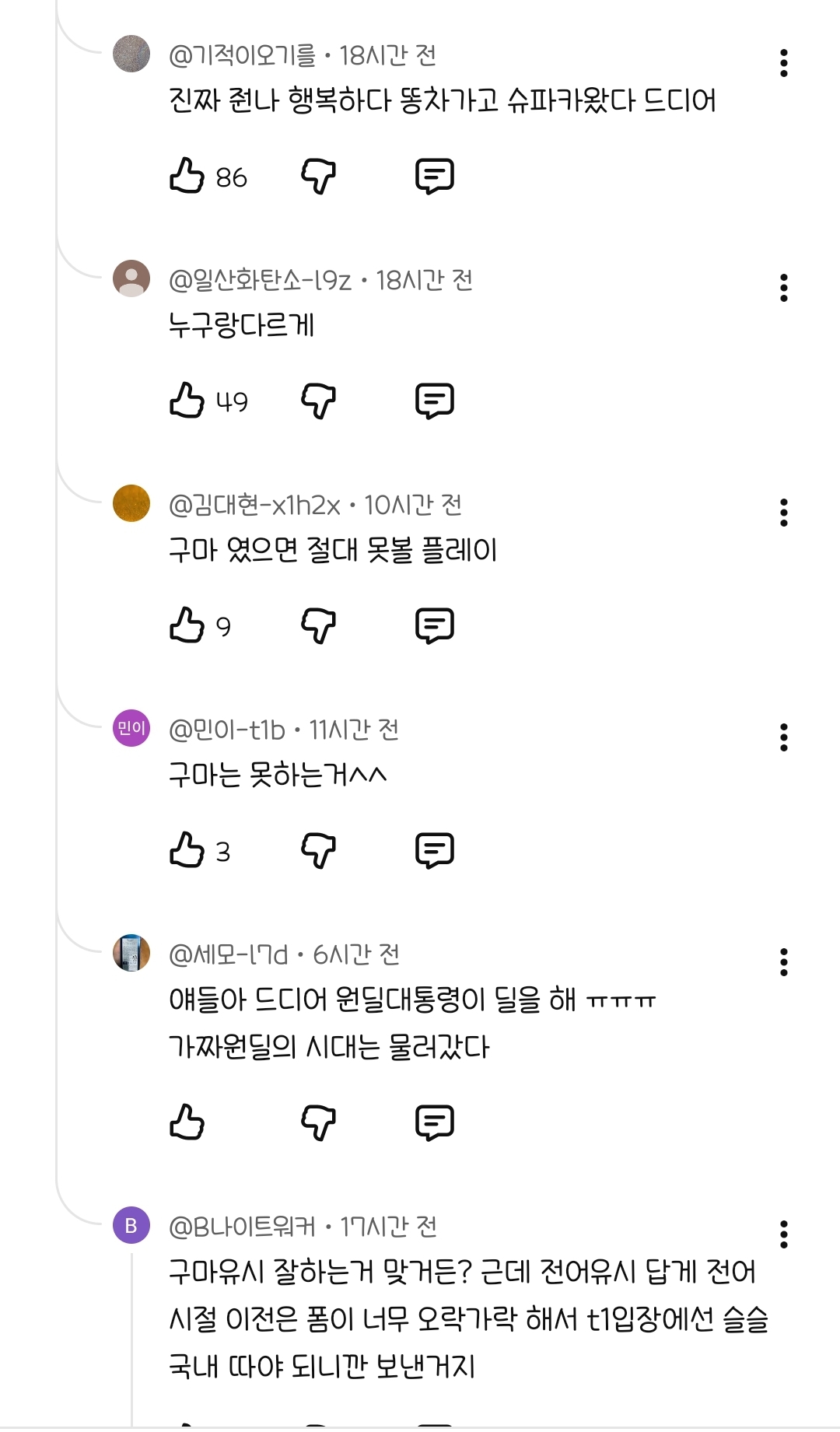Viewport: 840px width, 1432px height.
Task: Like the comment by @기적이오기를
Action: click(187, 176)
